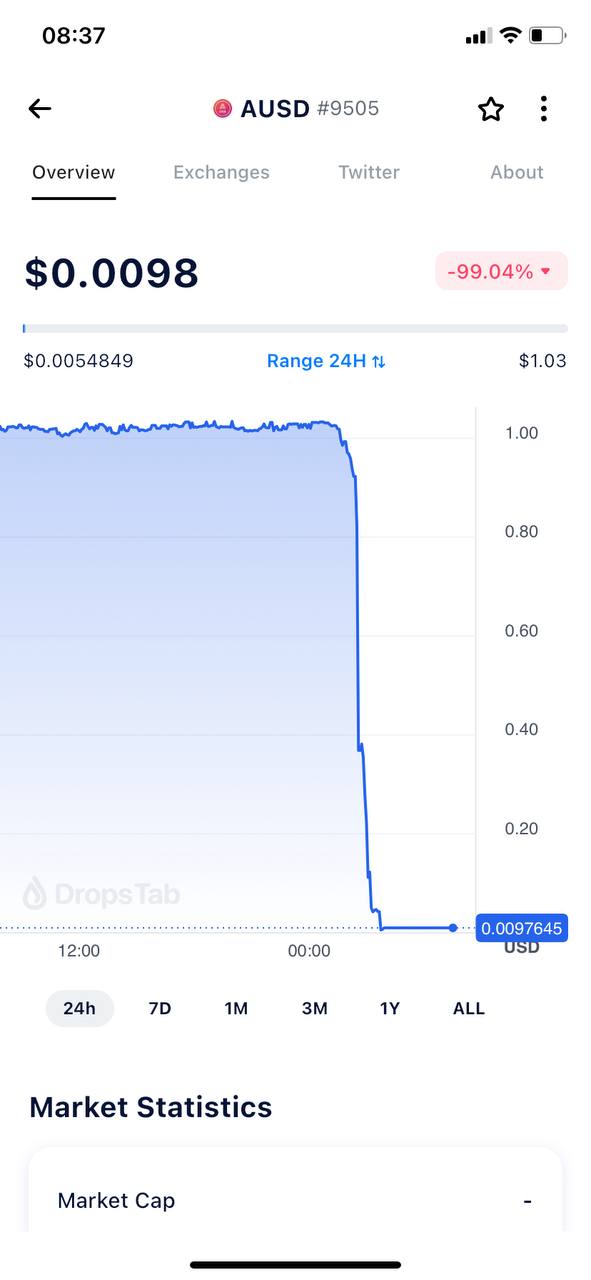Screen dimensions: 591x1280
Task: Add AUSD to favorites with the star
Action: coord(491,109)
